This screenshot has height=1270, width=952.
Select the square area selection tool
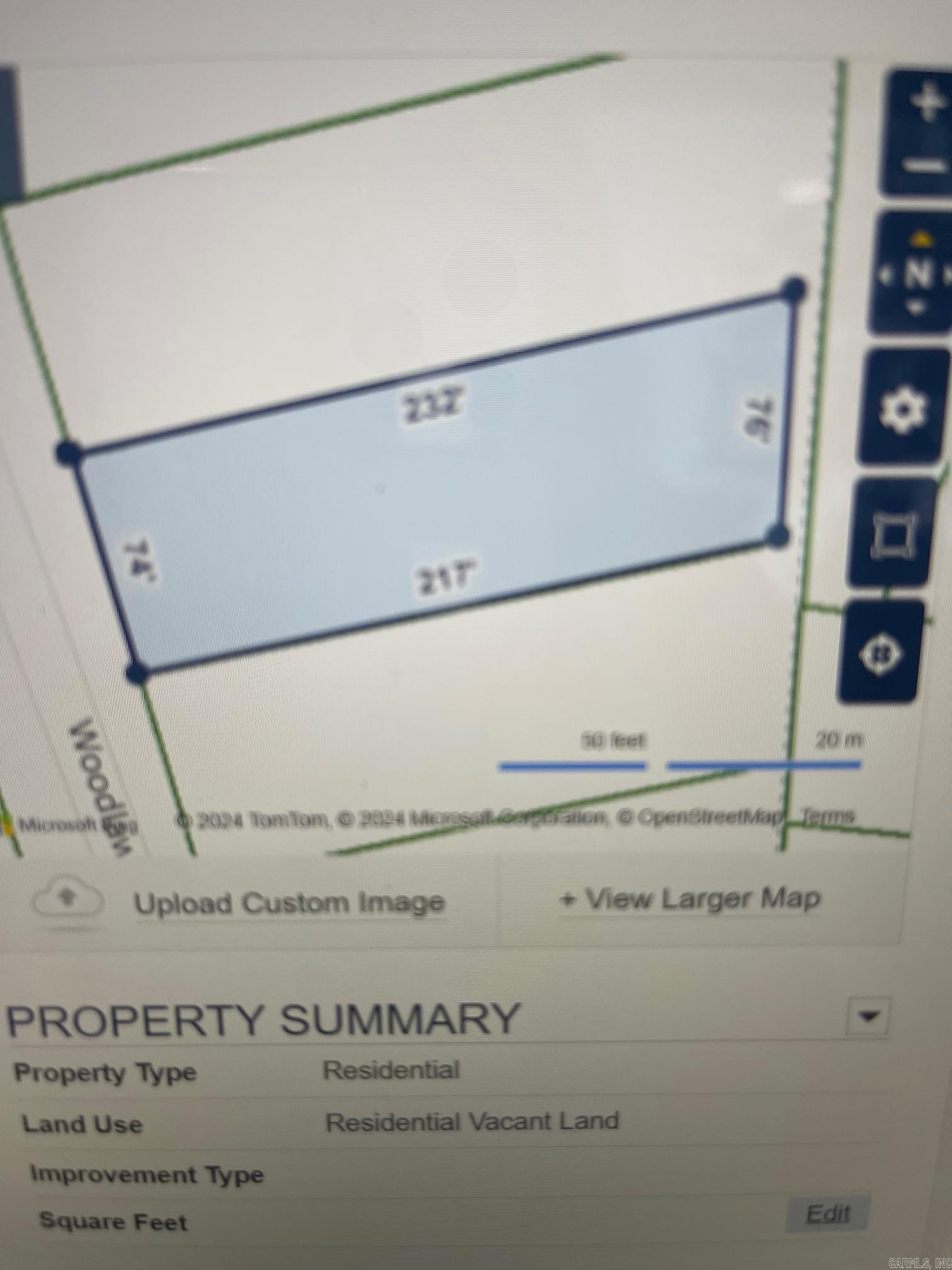tap(892, 535)
